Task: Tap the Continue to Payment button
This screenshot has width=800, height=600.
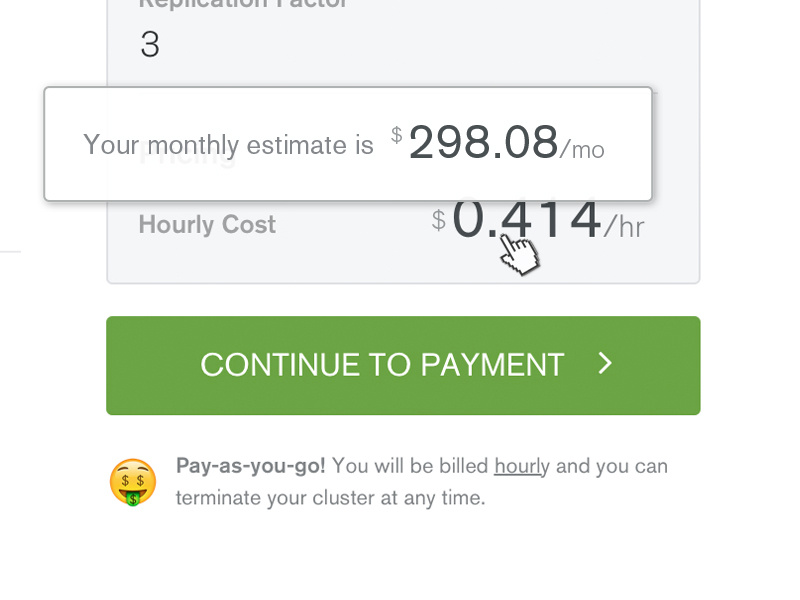Action: (403, 365)
